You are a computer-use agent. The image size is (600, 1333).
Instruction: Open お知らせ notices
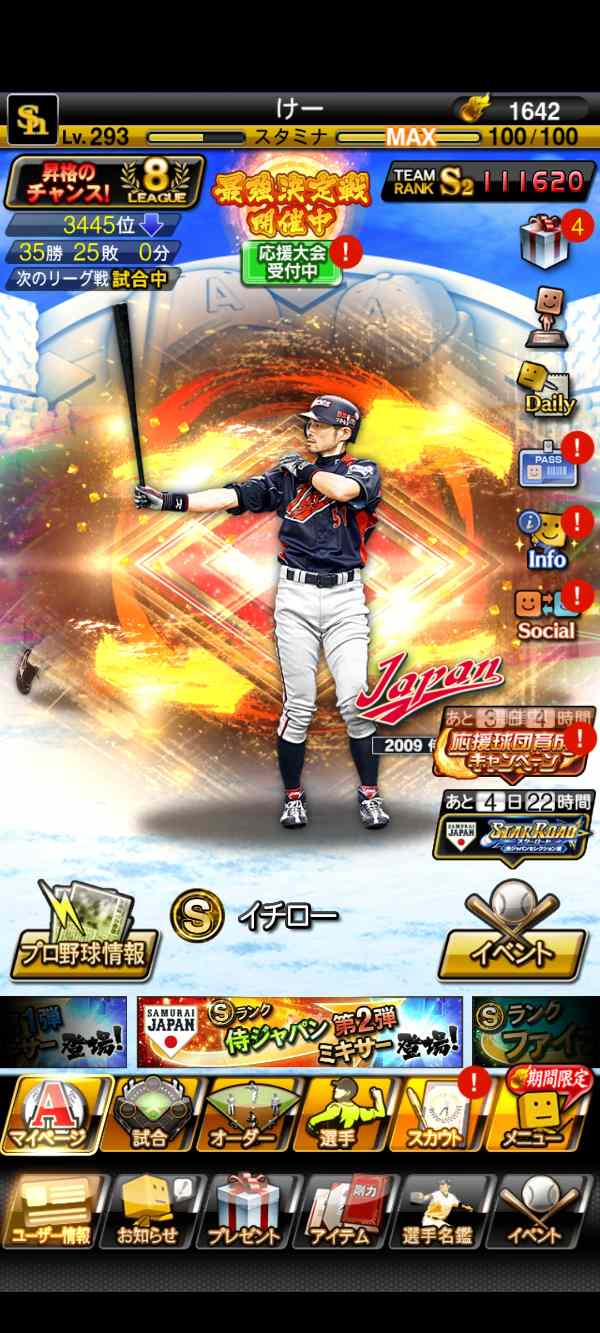pos(148,1212)
